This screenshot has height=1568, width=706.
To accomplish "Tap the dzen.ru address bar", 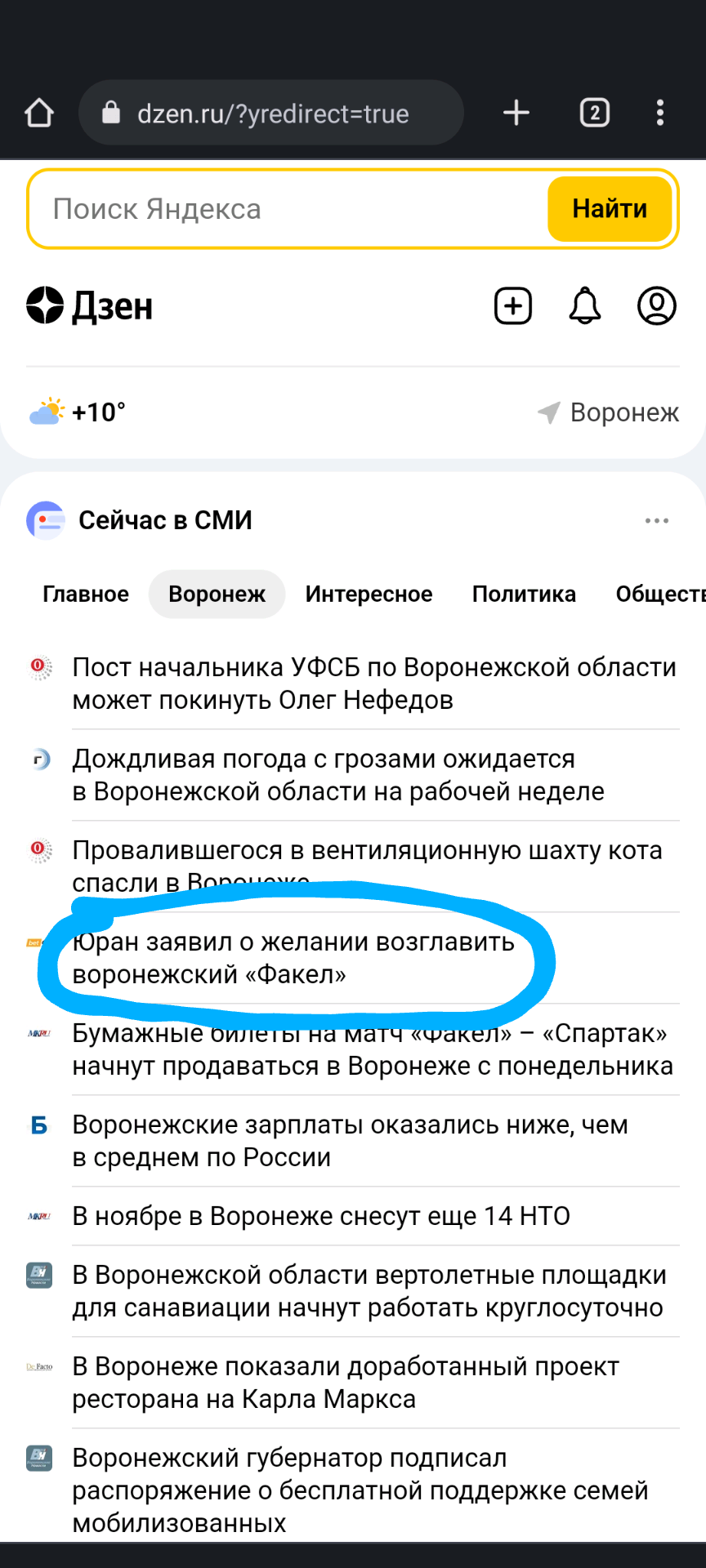I will click(271, 114).
